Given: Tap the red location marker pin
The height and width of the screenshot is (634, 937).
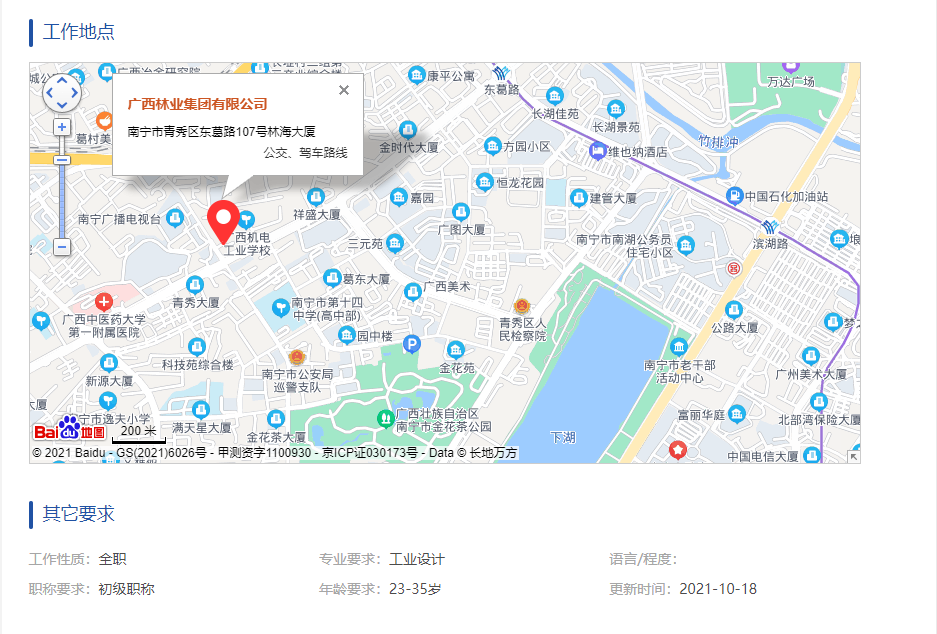Looking at the screenshot, I should pos(223,217).
